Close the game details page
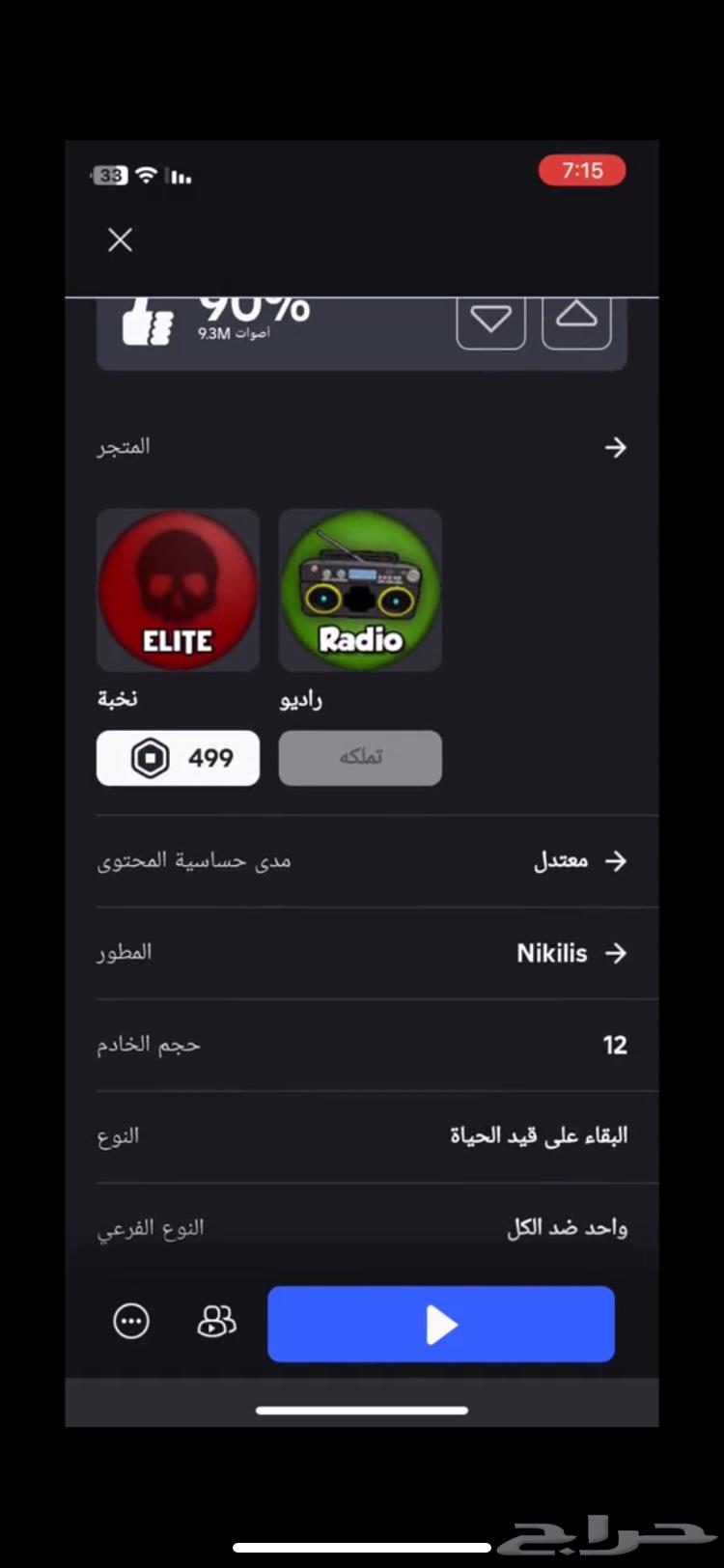Image resolution: width=724 pixels, height=1568 pixels. coord(120,239)
